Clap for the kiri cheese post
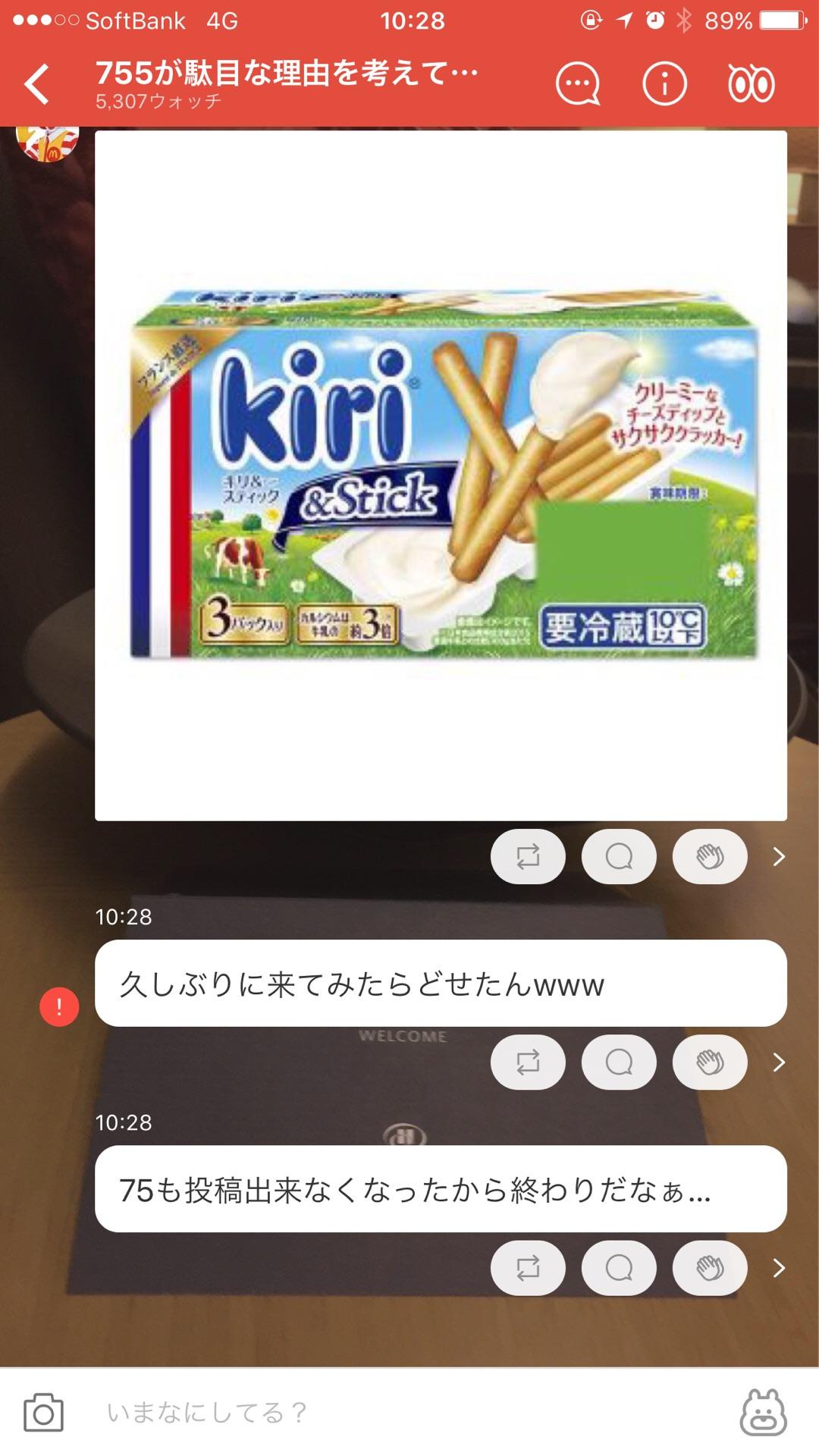 tap(708, 855)
